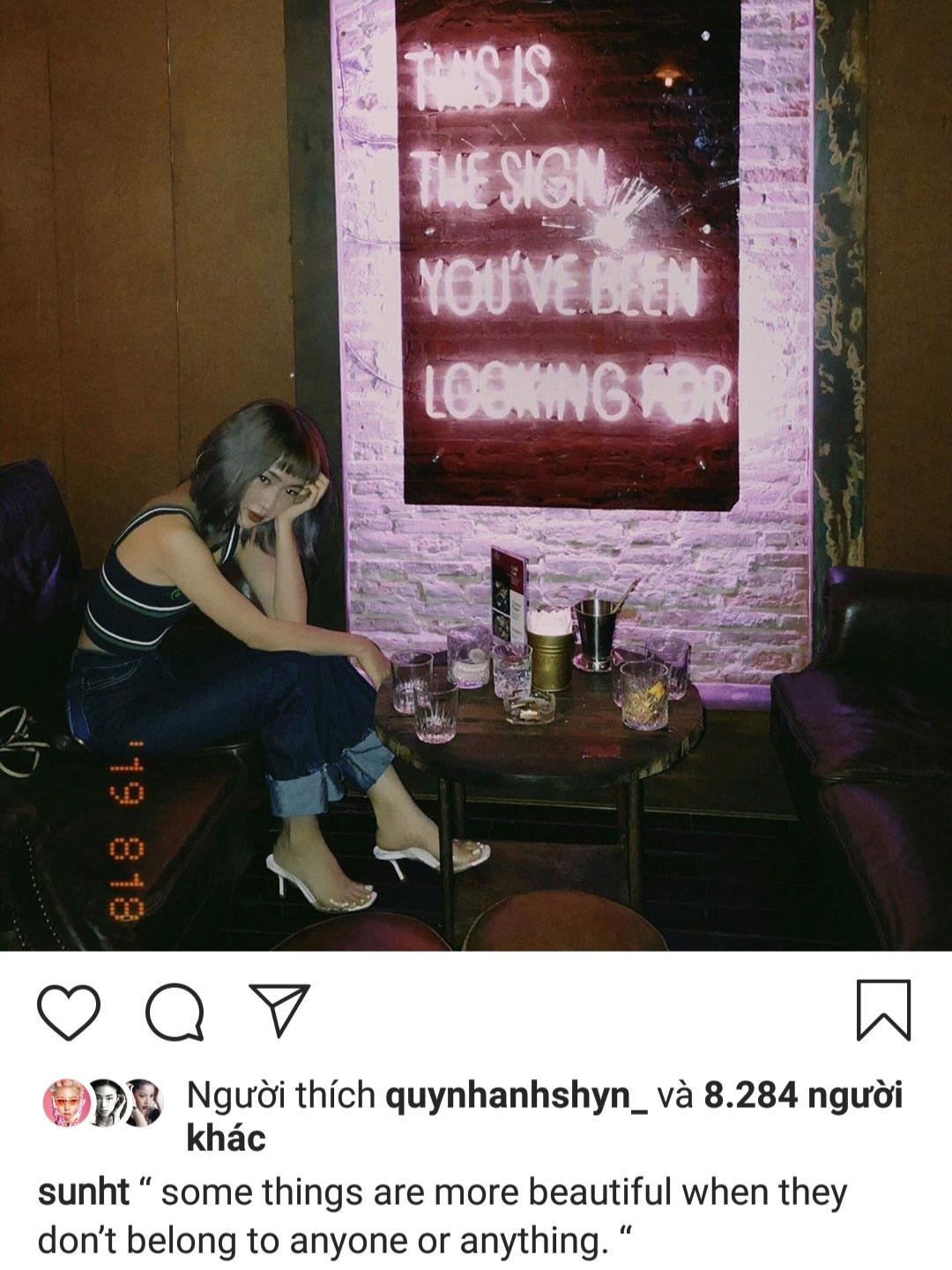952x1270 pixels.
Task: Share the post with the paper plane icon
Action: pos(279,1010)
